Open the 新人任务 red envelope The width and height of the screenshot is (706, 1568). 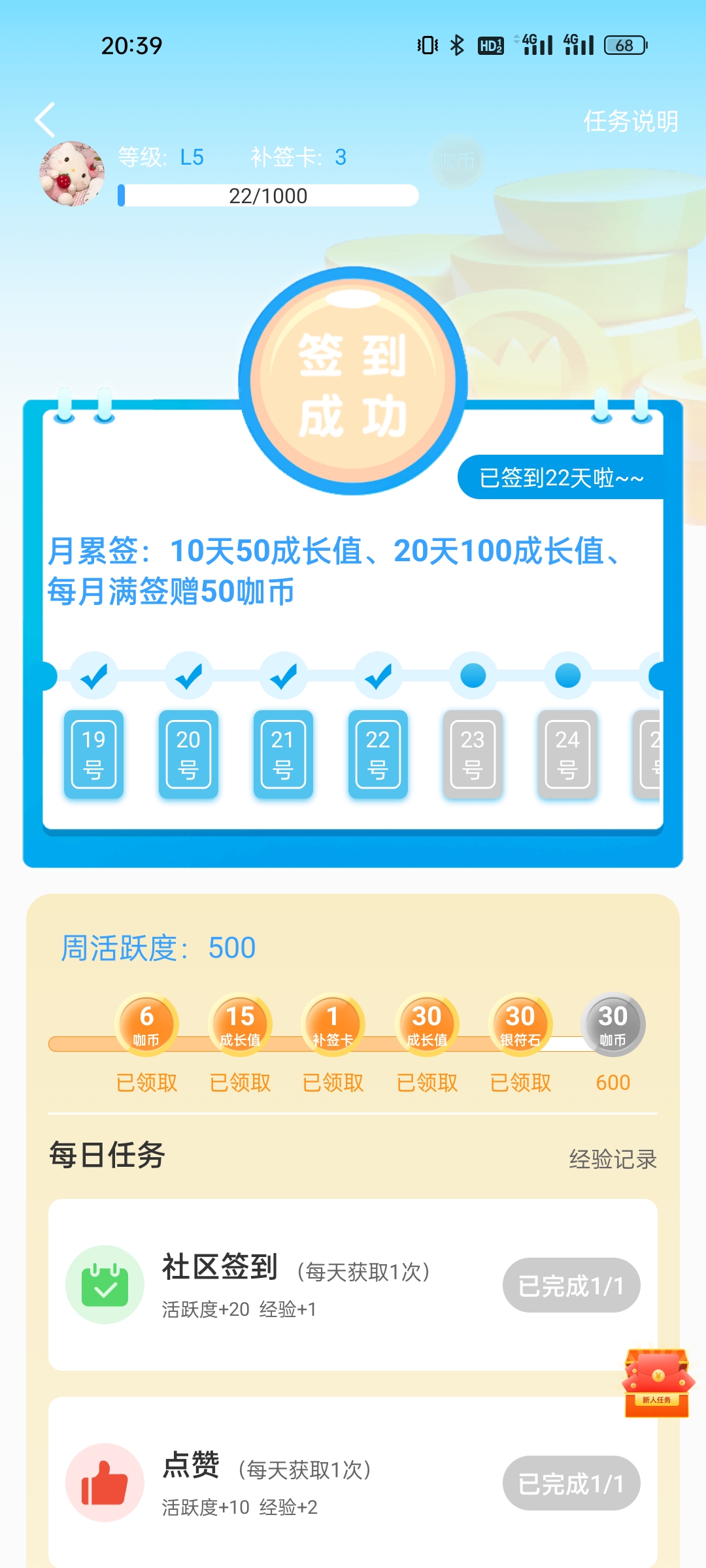pyautogui.click(x=656, y=1382)
